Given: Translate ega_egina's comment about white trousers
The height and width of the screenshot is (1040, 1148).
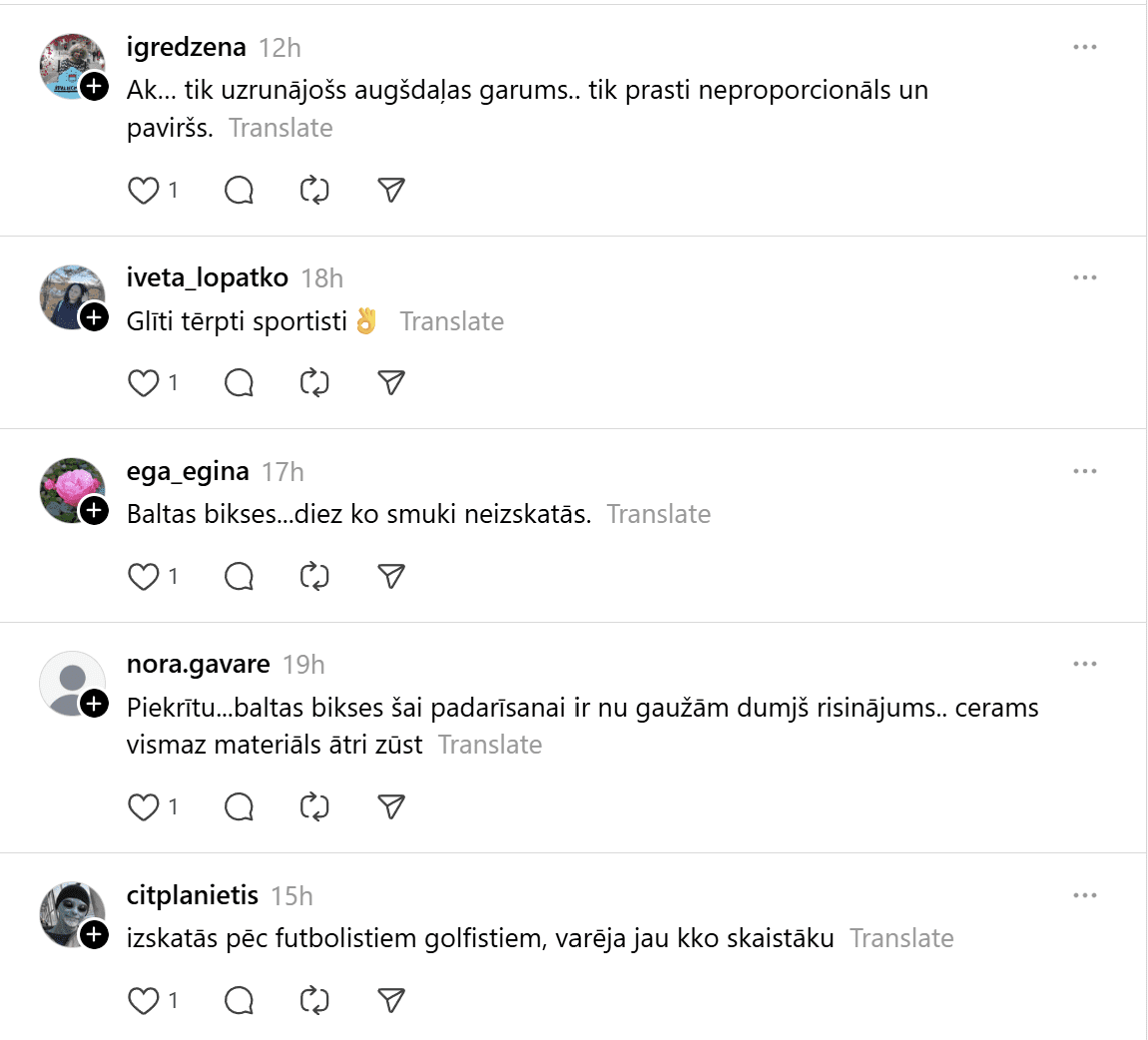Looking at the screenshot, I should pos(658,514).
